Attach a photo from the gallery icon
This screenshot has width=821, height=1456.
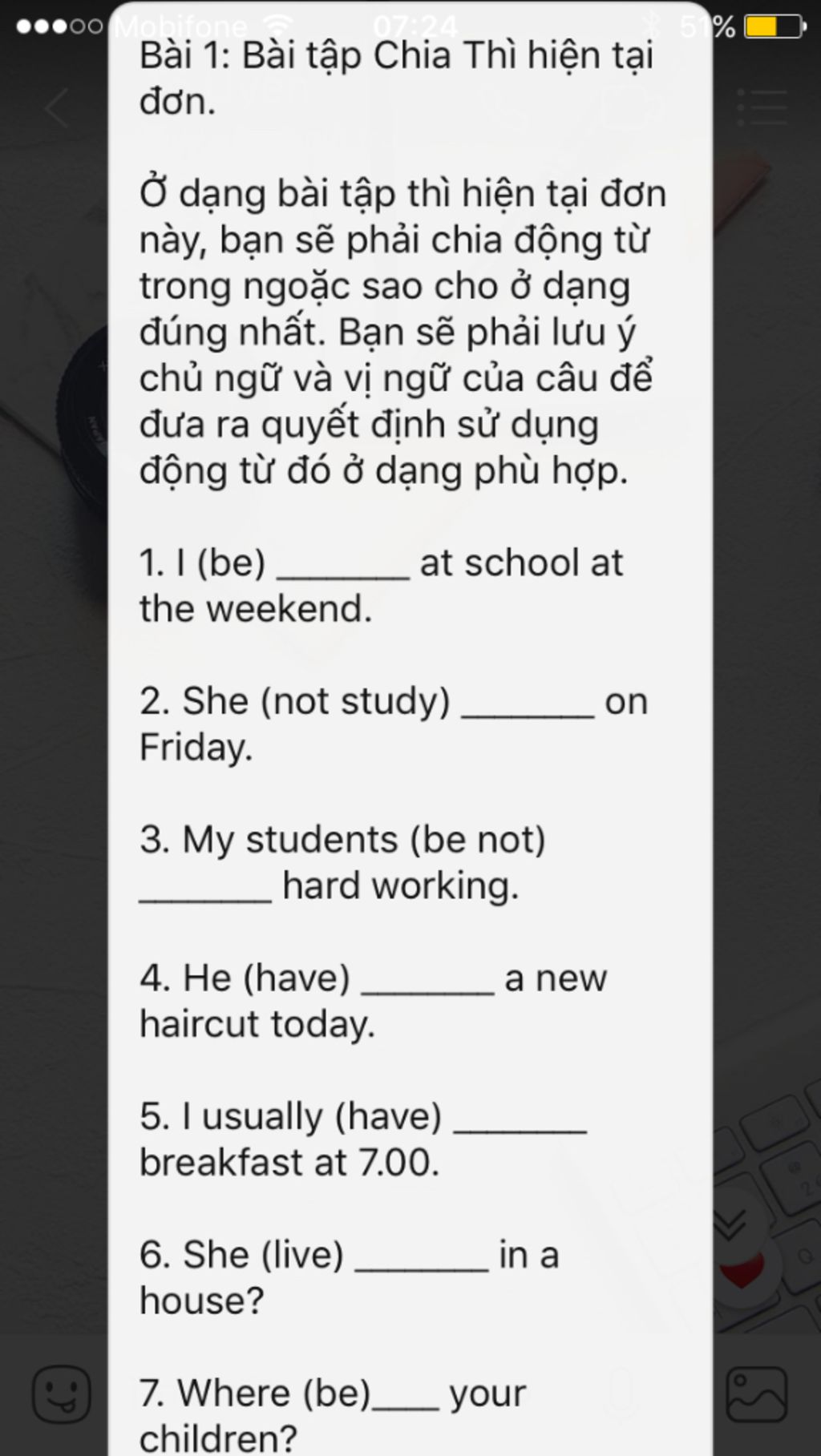click(x=756, y=1394)
